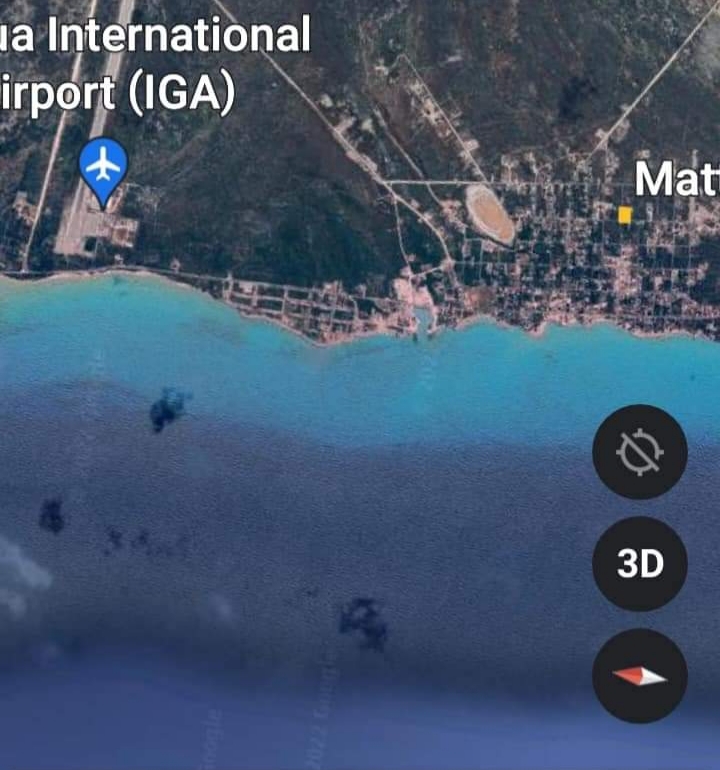The width and height of the screenshot is (720, 770).
Task: Select the IGA airport airplane marker
Action: pos(102,167)
